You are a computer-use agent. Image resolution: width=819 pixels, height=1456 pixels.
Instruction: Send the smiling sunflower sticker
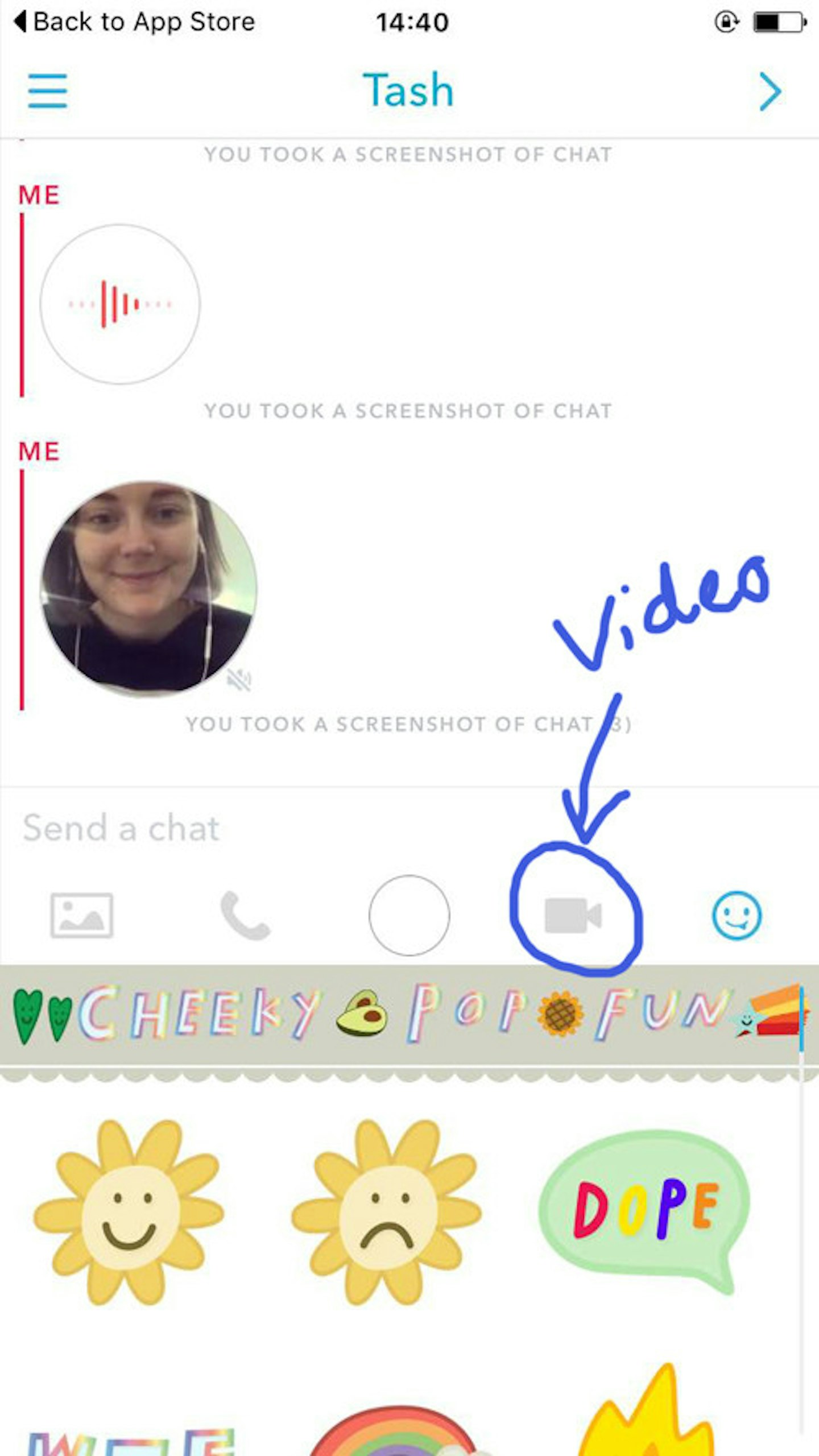[129, 1213]
